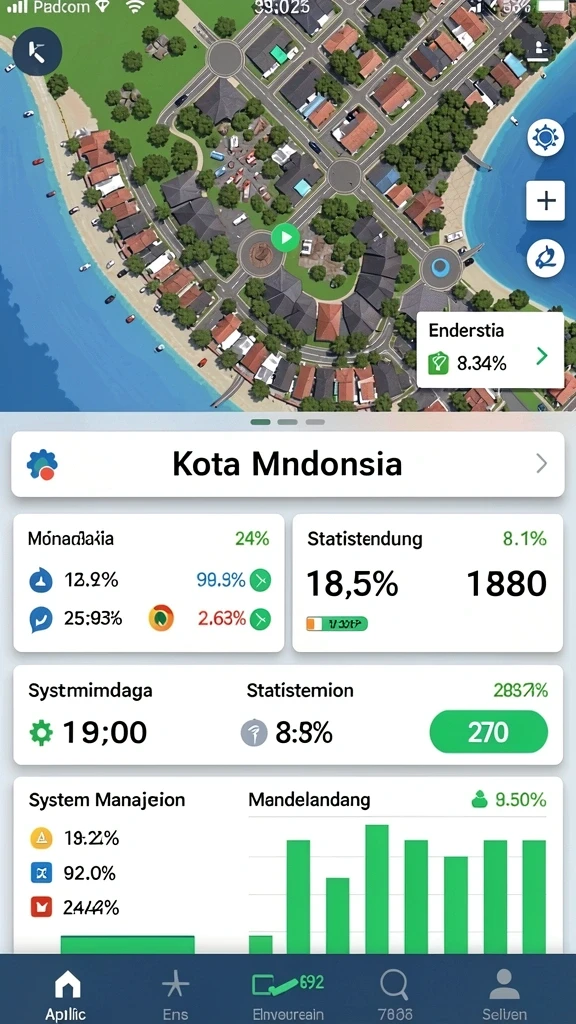This screenshot has height=1024, width=576.
Task: Tap the green play marker on the map
Action: point(285,237)
